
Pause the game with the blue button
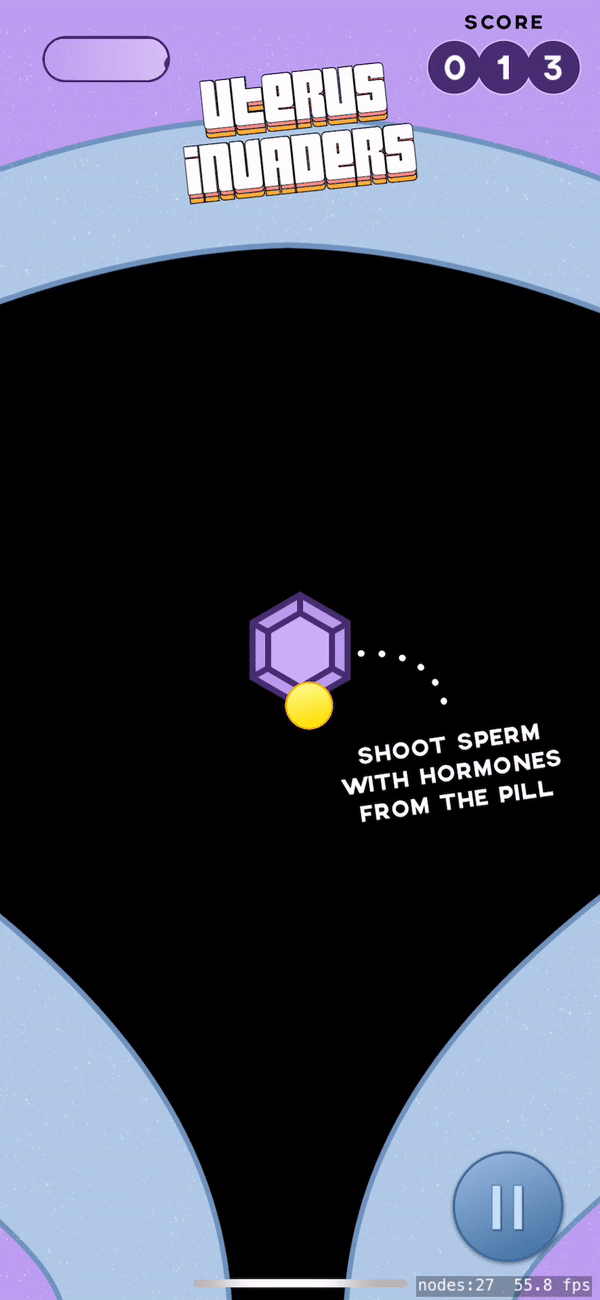[x=507, y=1207]
